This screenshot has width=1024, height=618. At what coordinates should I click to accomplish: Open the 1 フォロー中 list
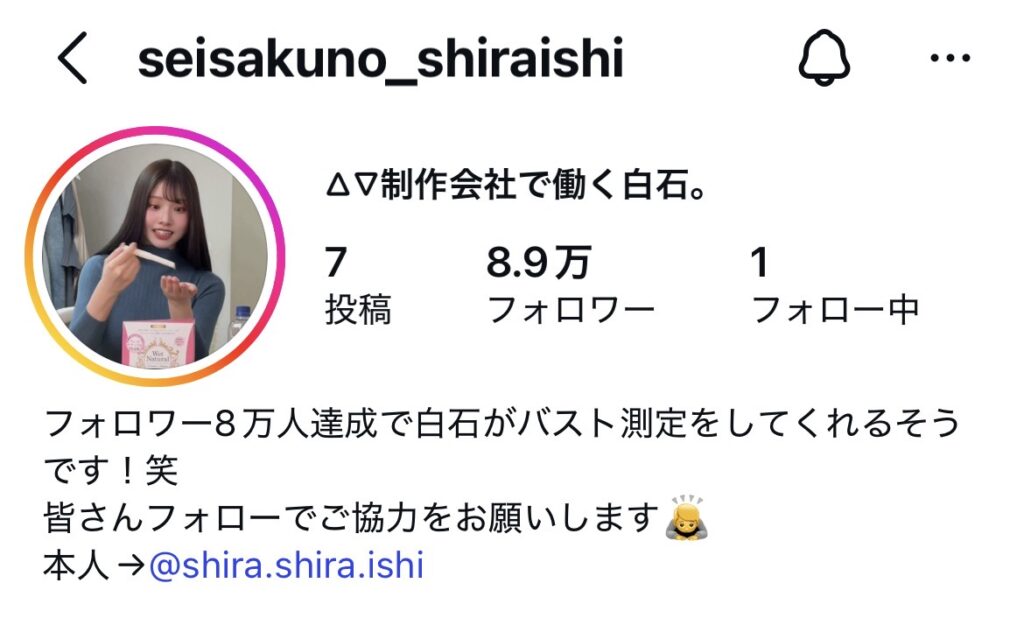click(x=834, y=287)
